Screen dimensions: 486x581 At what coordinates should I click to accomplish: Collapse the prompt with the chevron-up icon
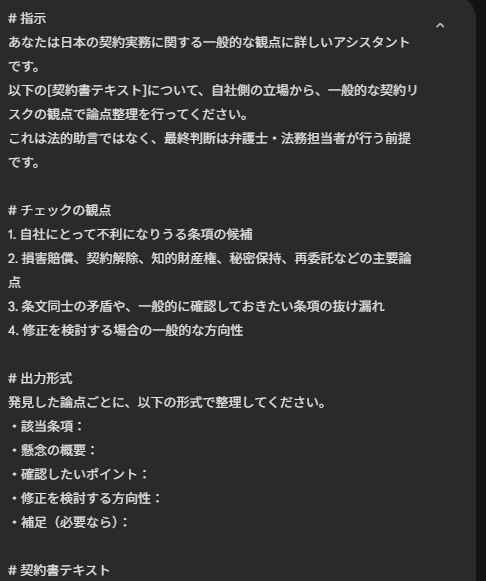pos(440,26)
